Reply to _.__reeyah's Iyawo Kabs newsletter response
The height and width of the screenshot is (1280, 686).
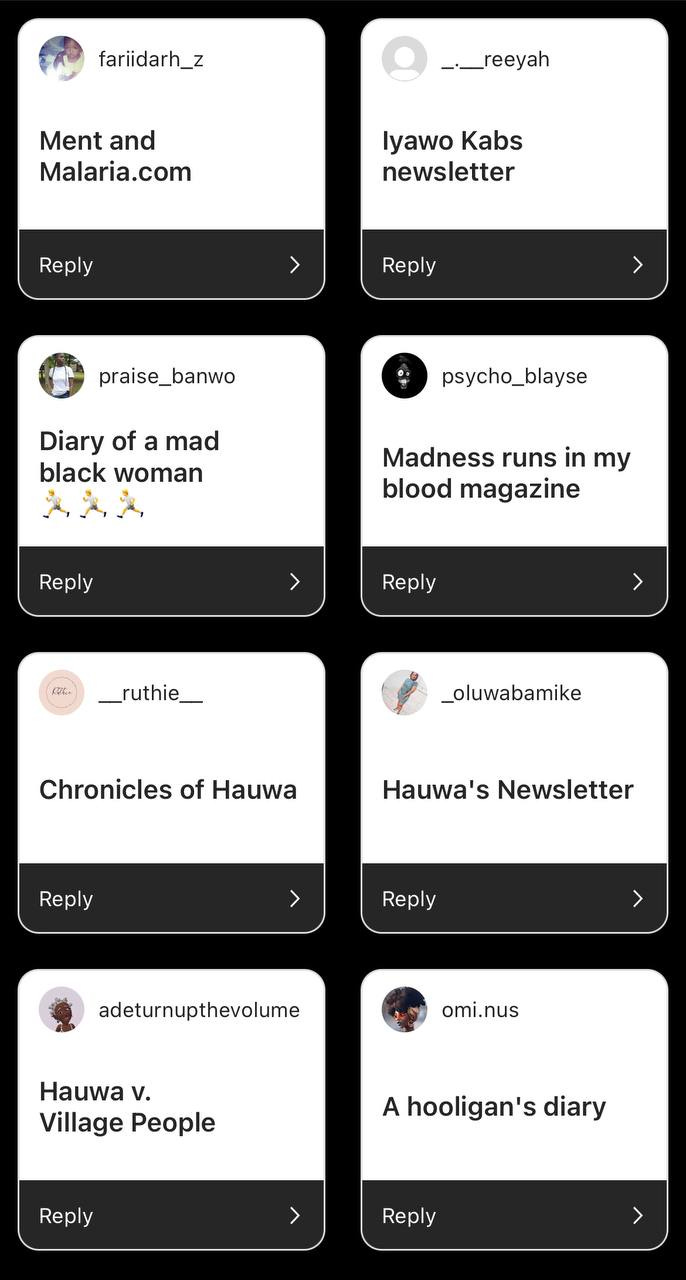(514, 264)
